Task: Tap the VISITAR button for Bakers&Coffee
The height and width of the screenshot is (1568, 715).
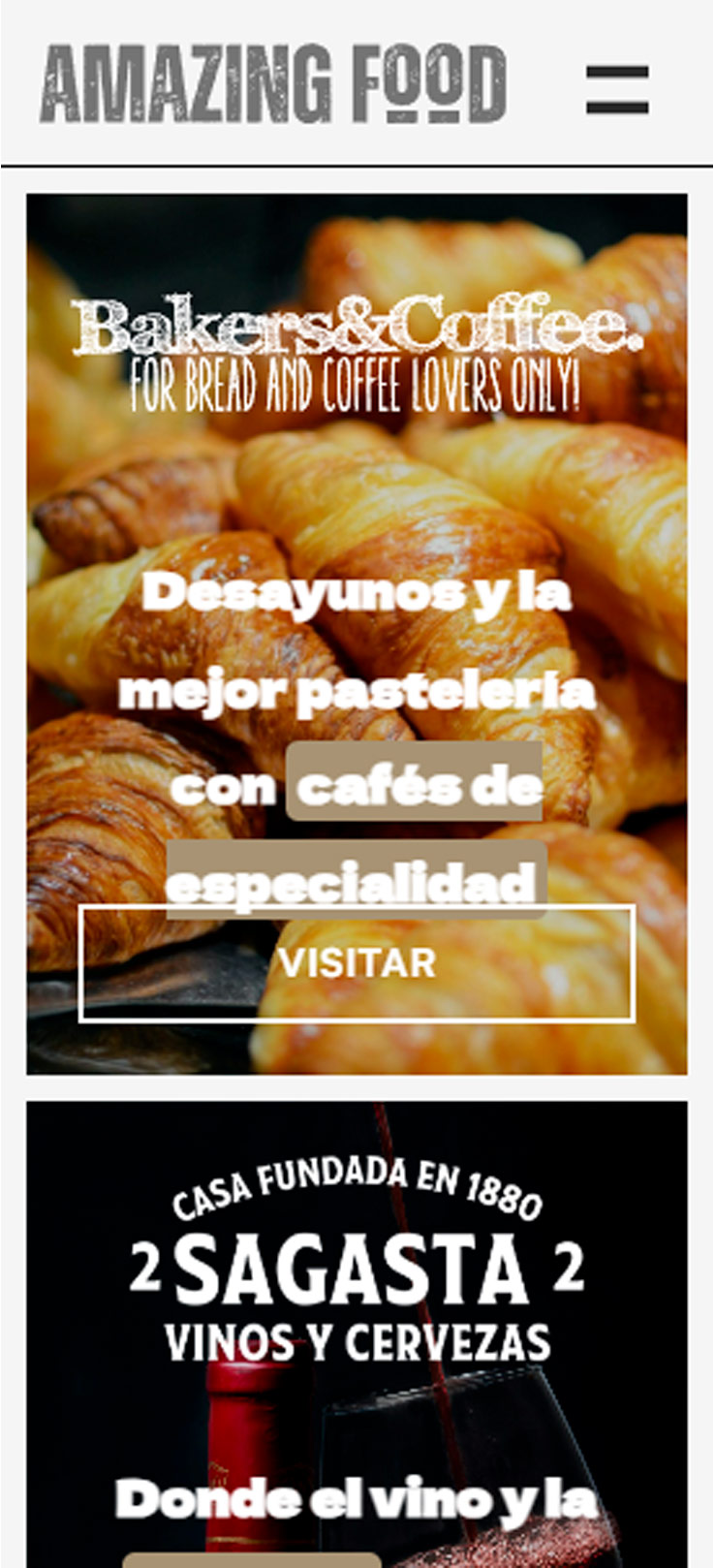Action: (357, 963)
